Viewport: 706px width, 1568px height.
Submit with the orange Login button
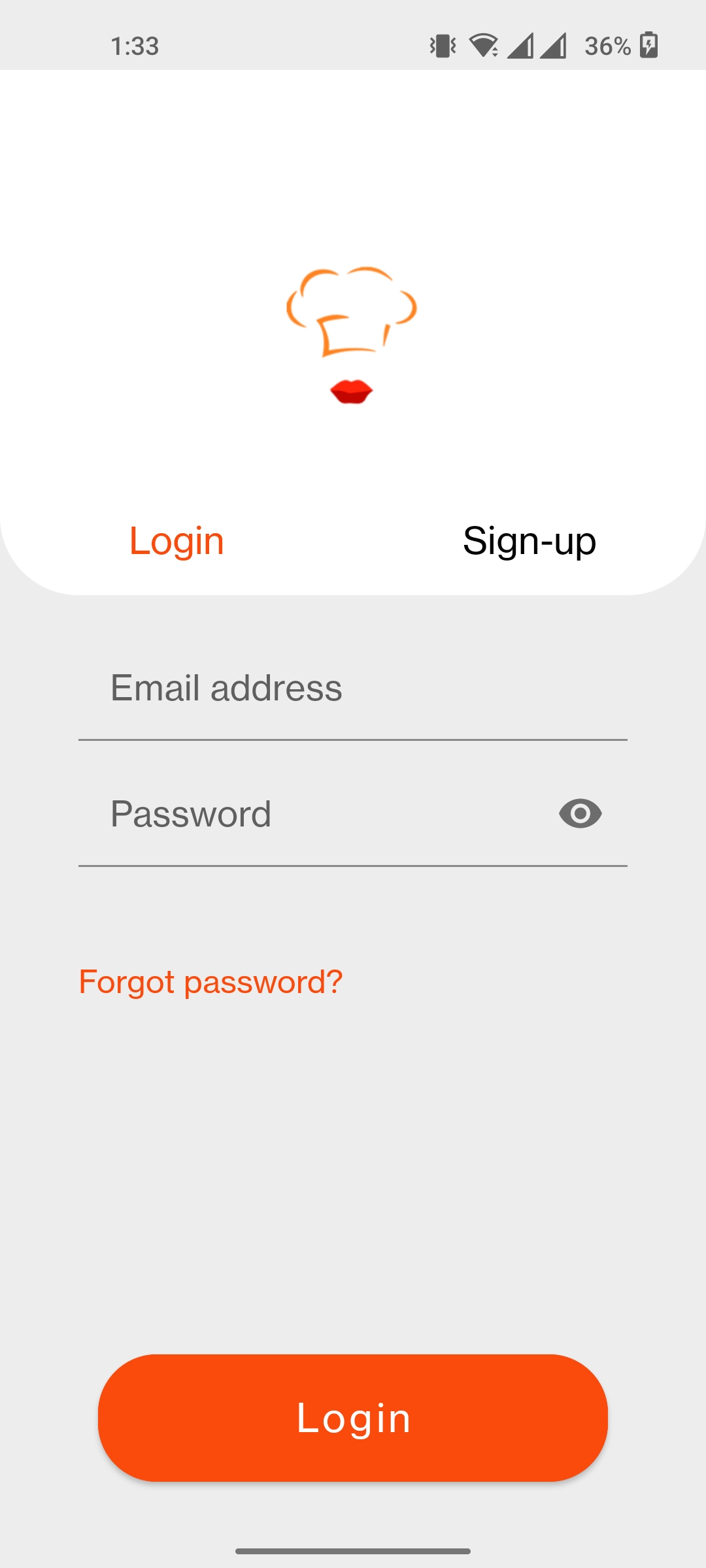353,1418
